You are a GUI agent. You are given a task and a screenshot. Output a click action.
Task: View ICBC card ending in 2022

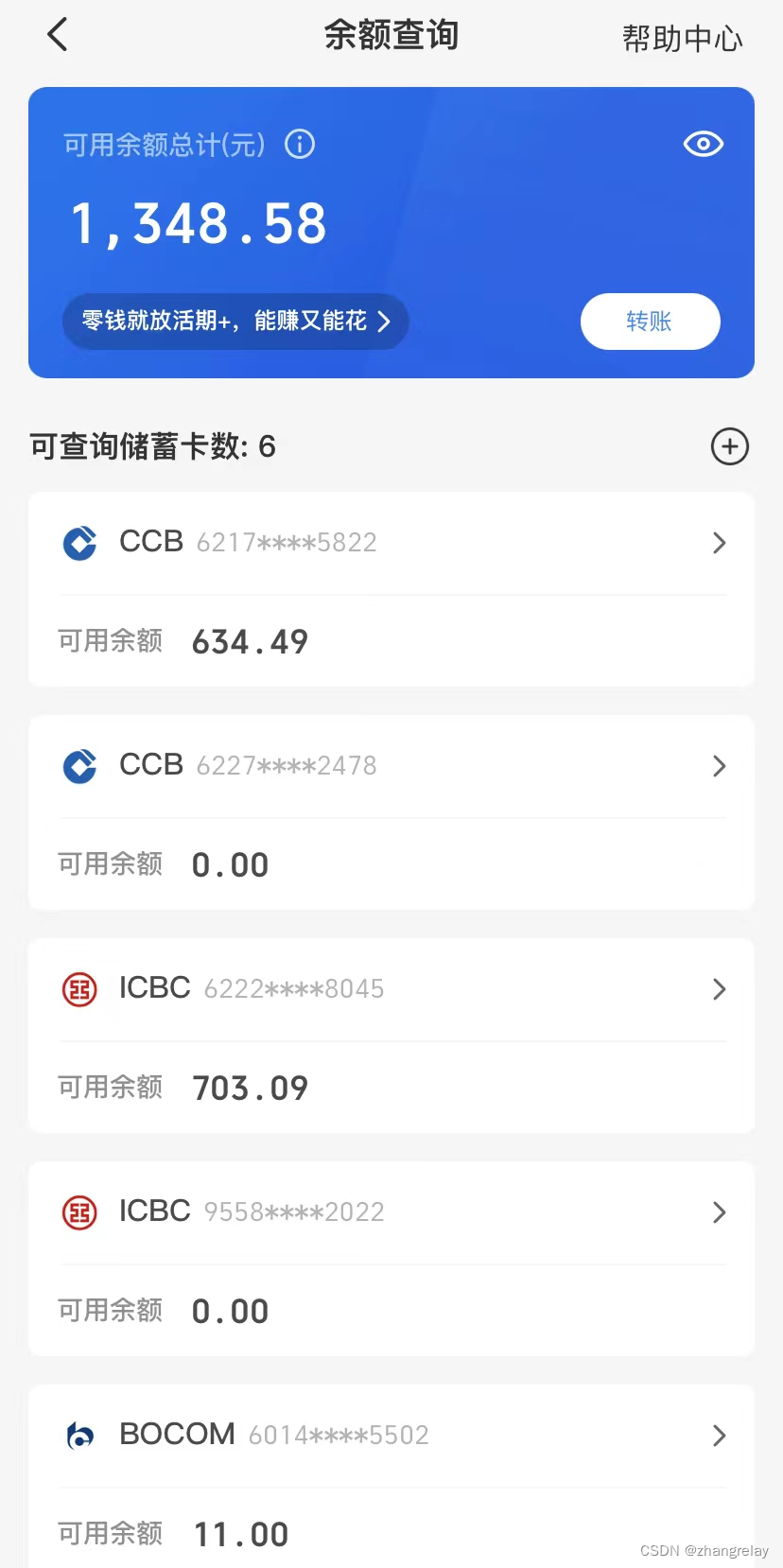(391, 1212)
